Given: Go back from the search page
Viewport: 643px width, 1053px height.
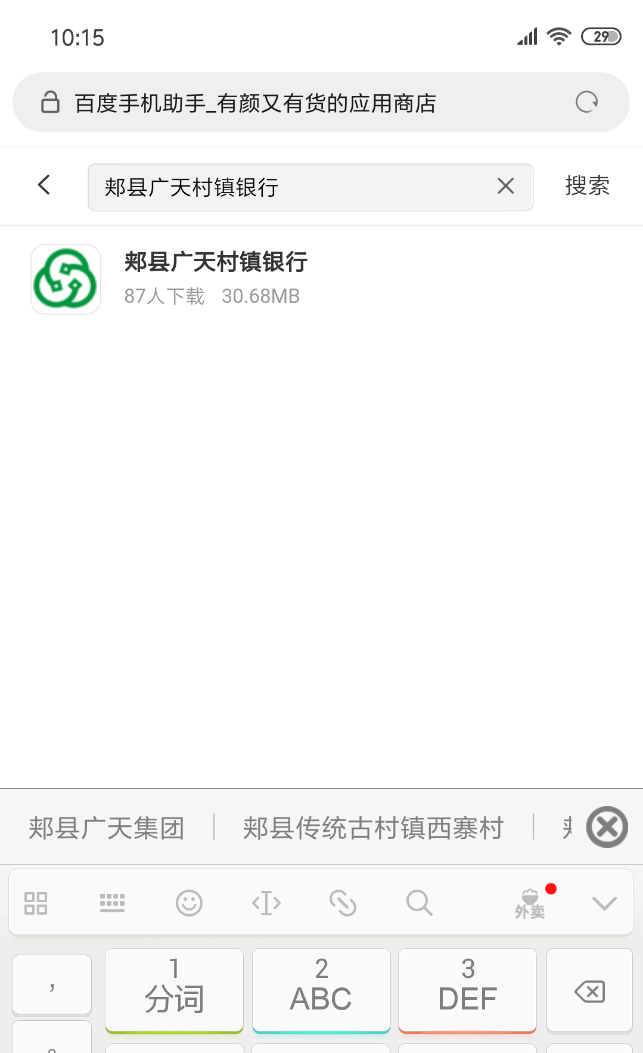Looking at the screenshot, I should coord(44,185).
